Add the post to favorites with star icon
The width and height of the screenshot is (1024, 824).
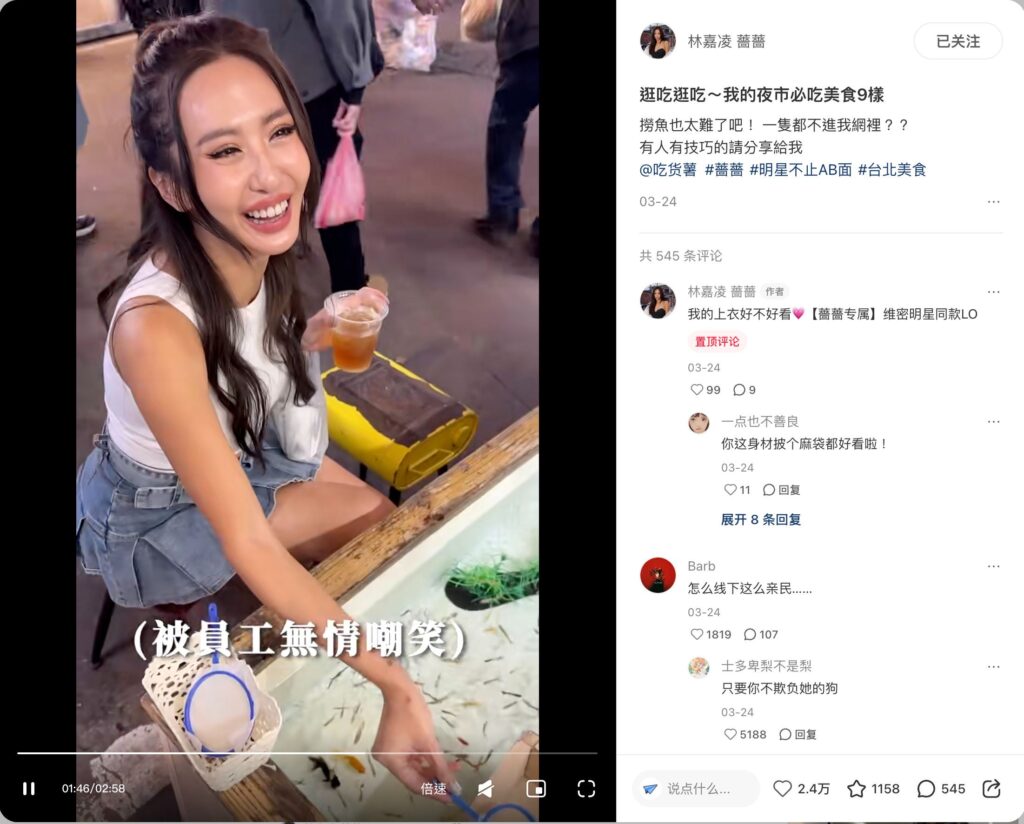click(857, 788)
